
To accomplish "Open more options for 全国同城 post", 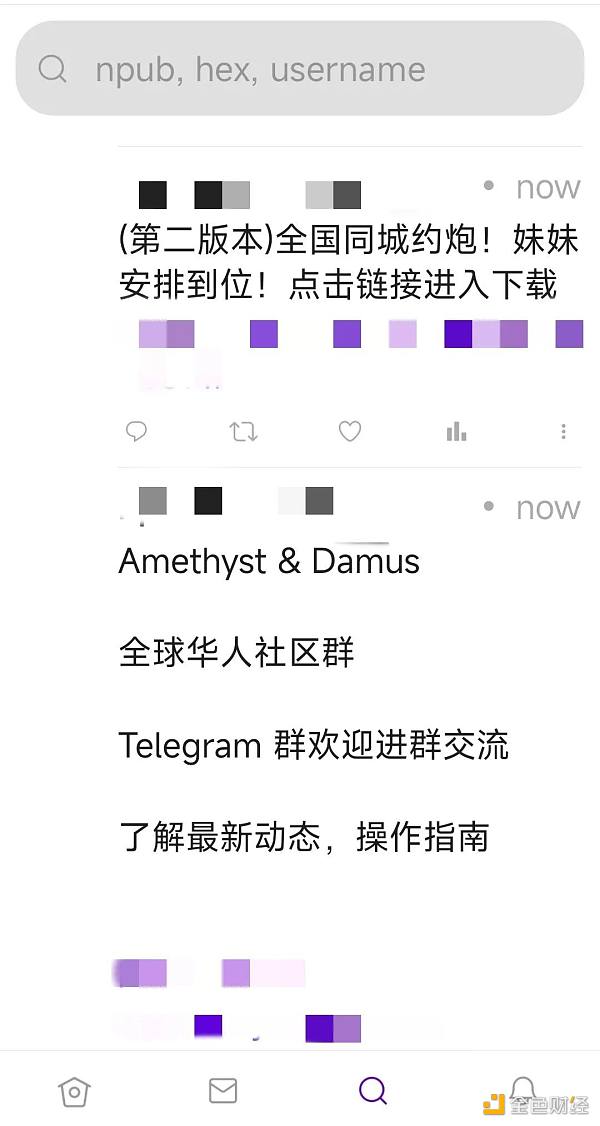I will tap(564, 431).
